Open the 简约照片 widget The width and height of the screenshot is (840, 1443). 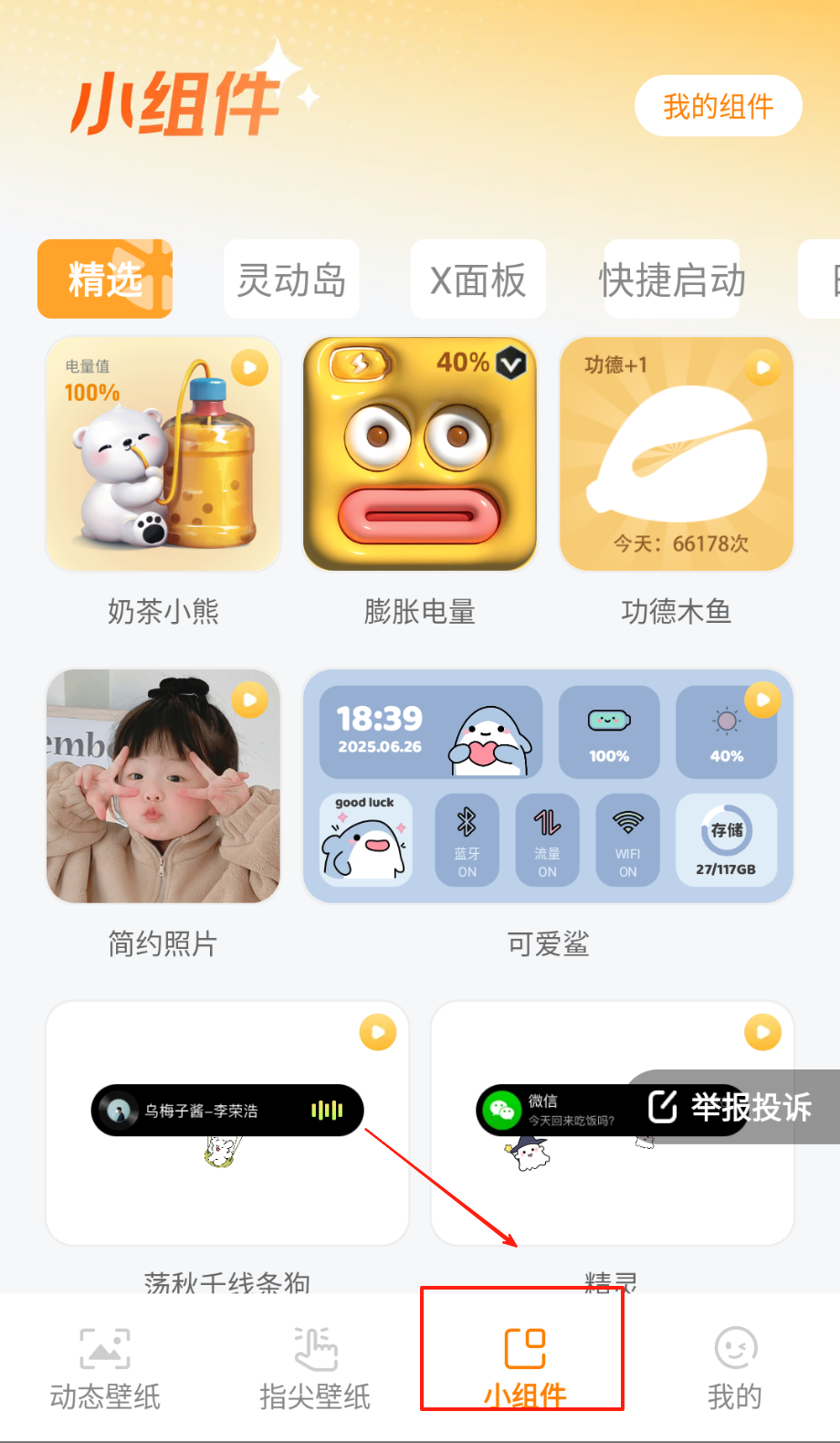pyautogui.click(x=163, y=786)
